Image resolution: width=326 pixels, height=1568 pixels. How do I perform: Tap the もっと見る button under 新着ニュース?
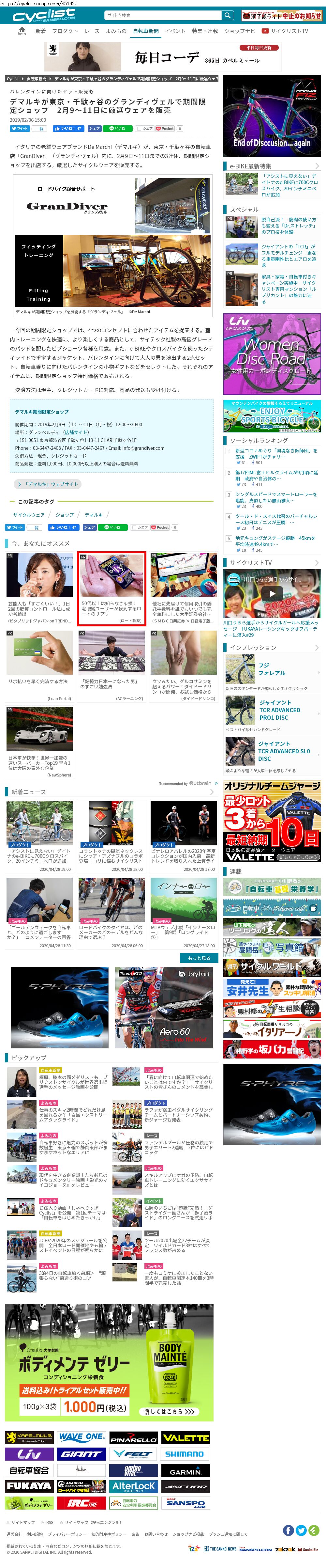(198, 957)
